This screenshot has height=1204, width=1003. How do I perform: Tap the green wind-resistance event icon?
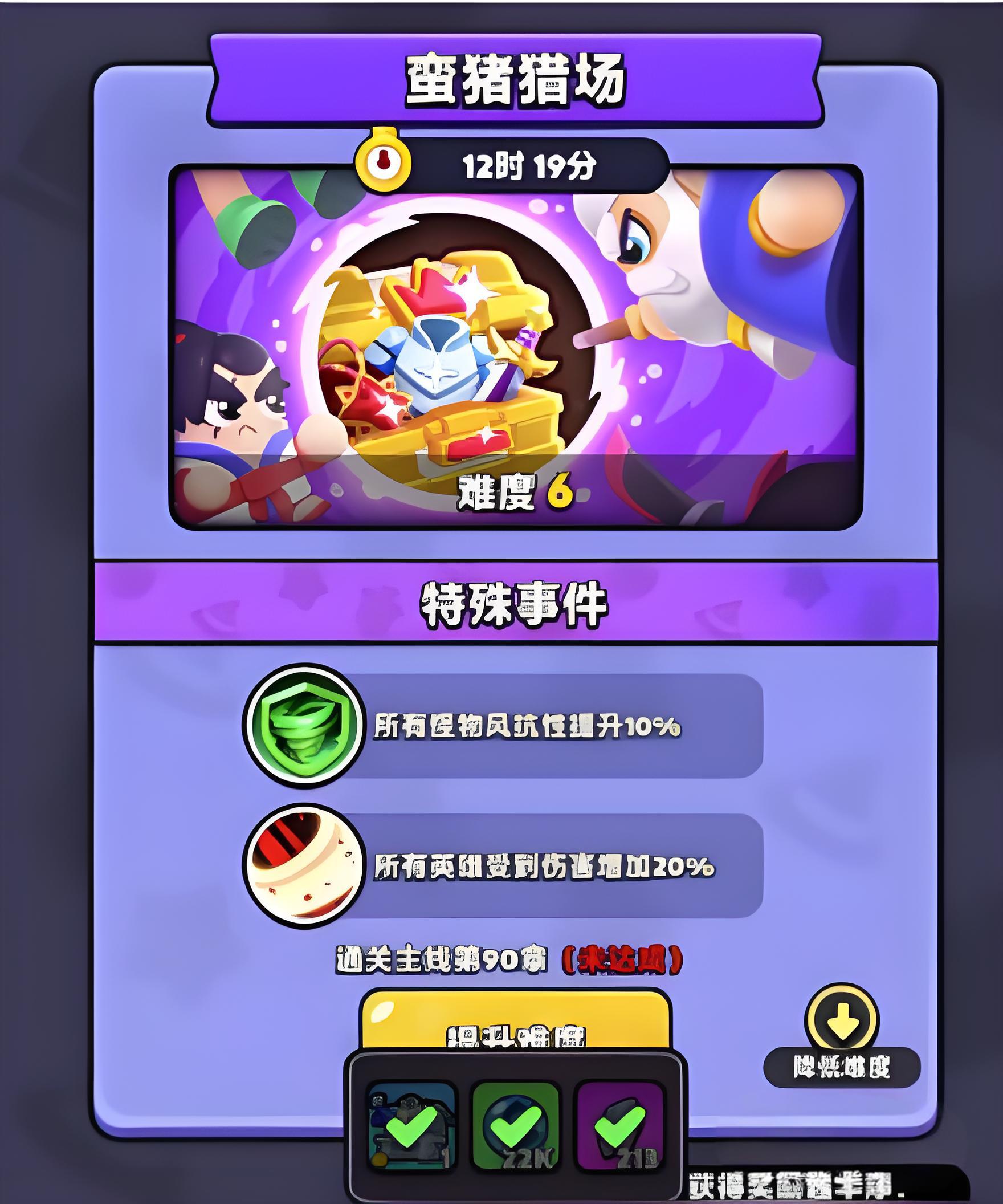point(304,725)
